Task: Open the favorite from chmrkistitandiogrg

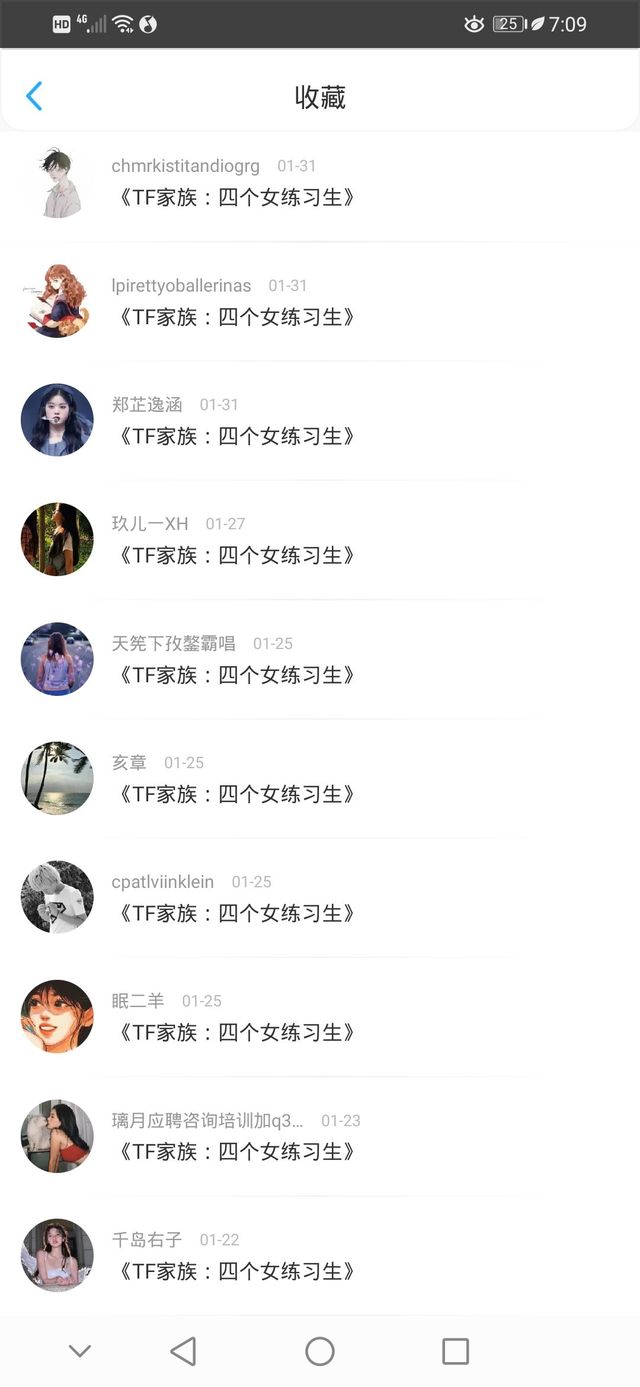Action: coord(320,183)
